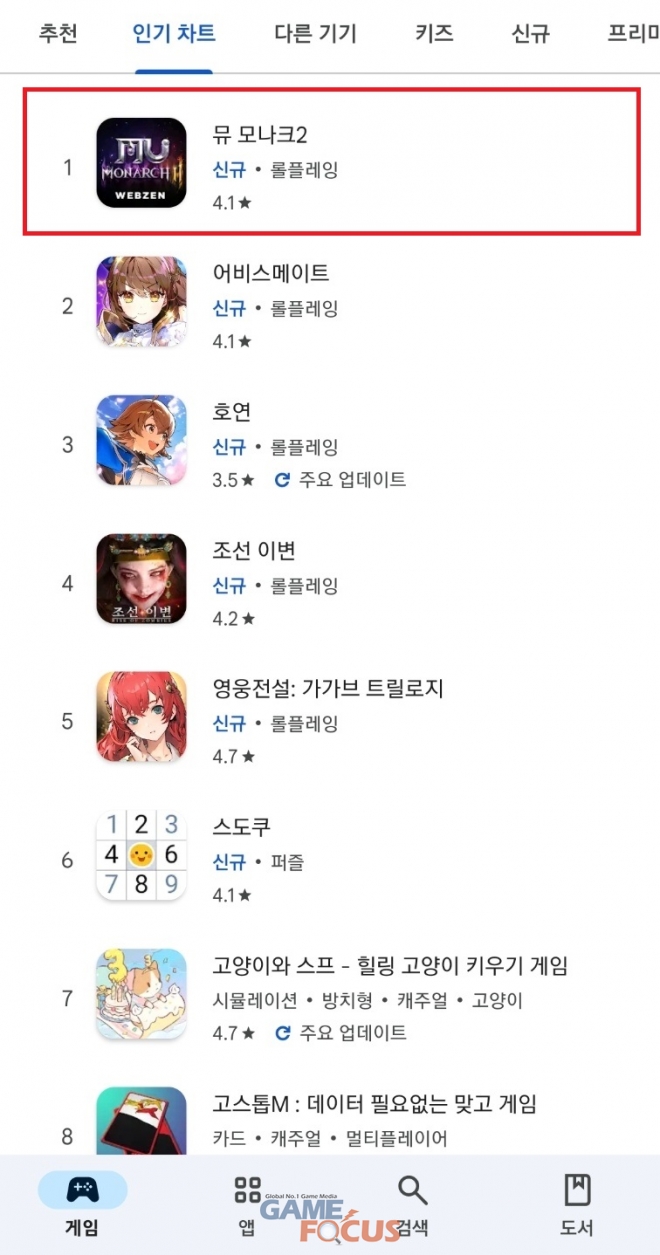
Task: View the 호연 game page
Action: 330,440
